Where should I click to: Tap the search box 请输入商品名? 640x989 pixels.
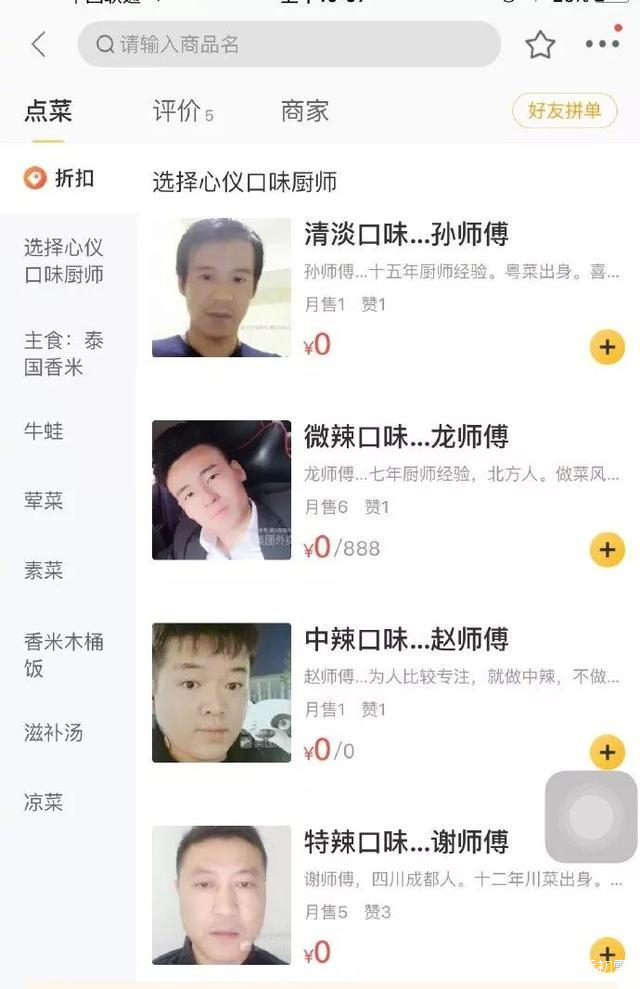click(289, 44)
